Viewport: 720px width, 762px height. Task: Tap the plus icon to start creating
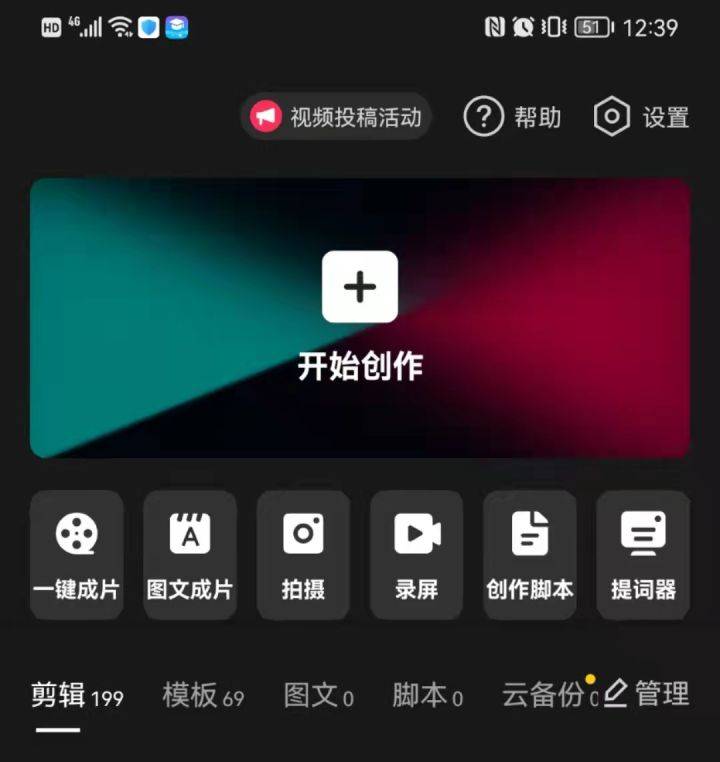(360, 287)
